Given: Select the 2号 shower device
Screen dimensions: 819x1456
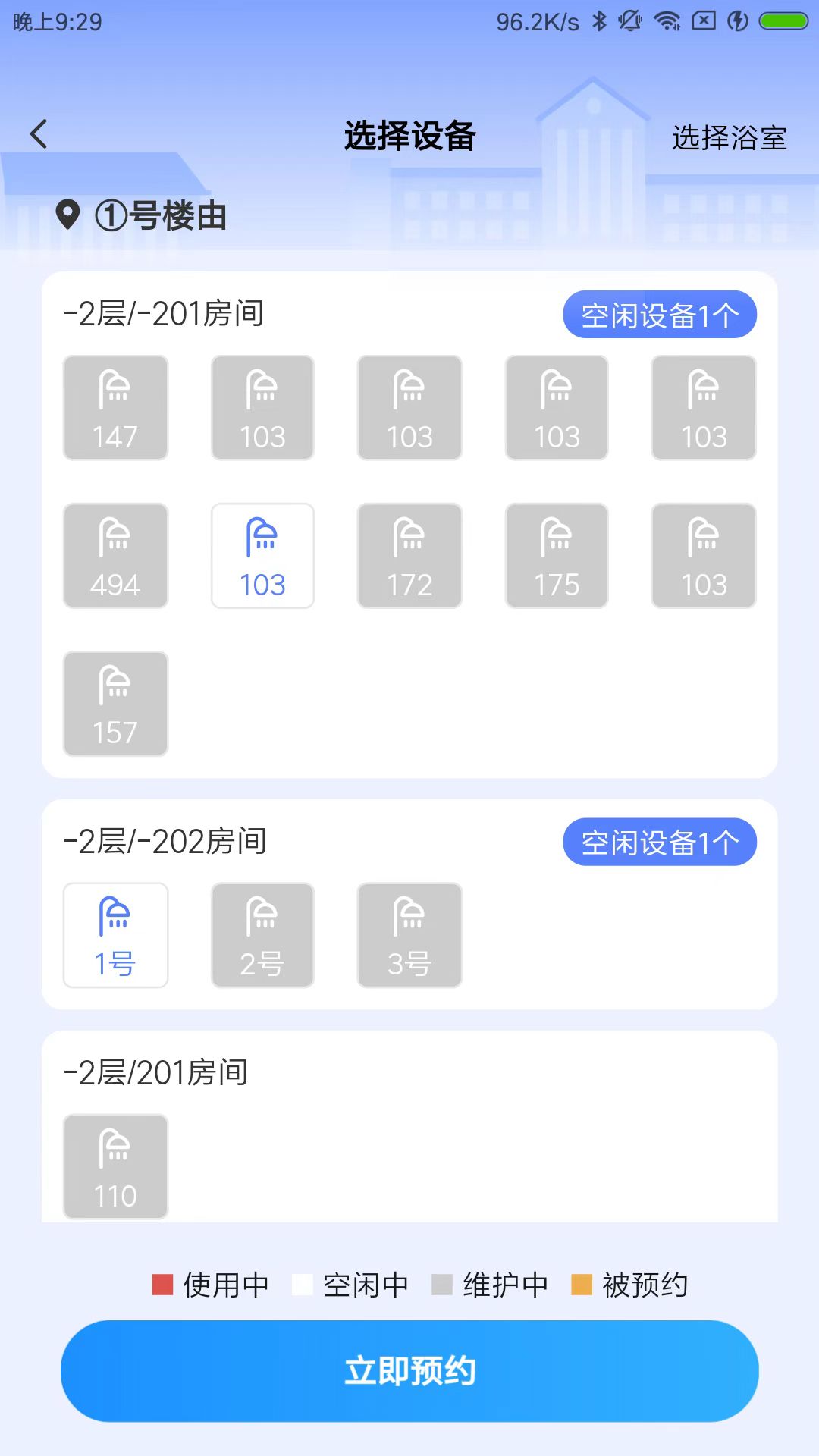Looking at the screenshot, I should (x=262, y=935).
